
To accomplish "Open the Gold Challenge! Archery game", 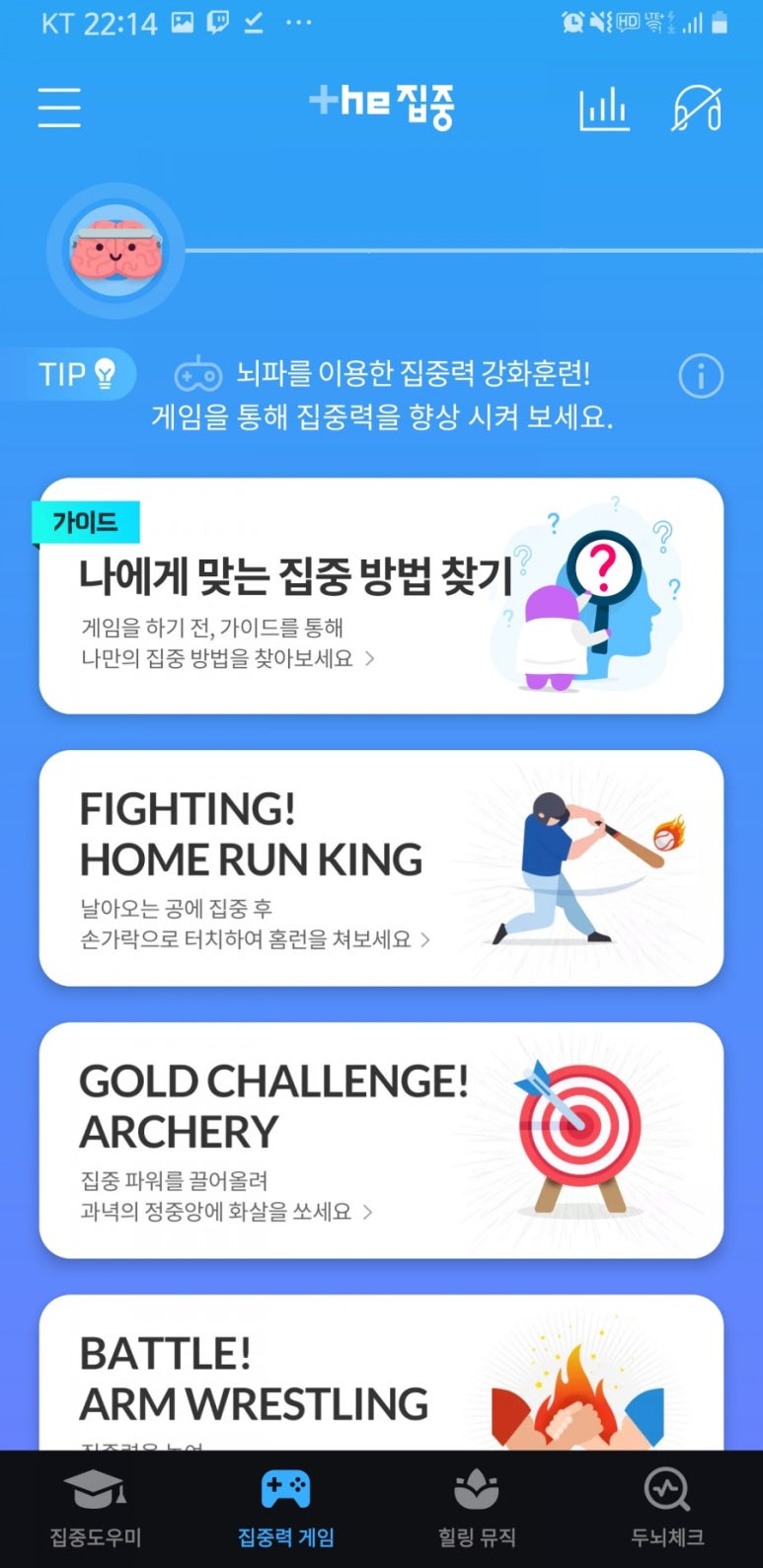I will click(381, 1141).
